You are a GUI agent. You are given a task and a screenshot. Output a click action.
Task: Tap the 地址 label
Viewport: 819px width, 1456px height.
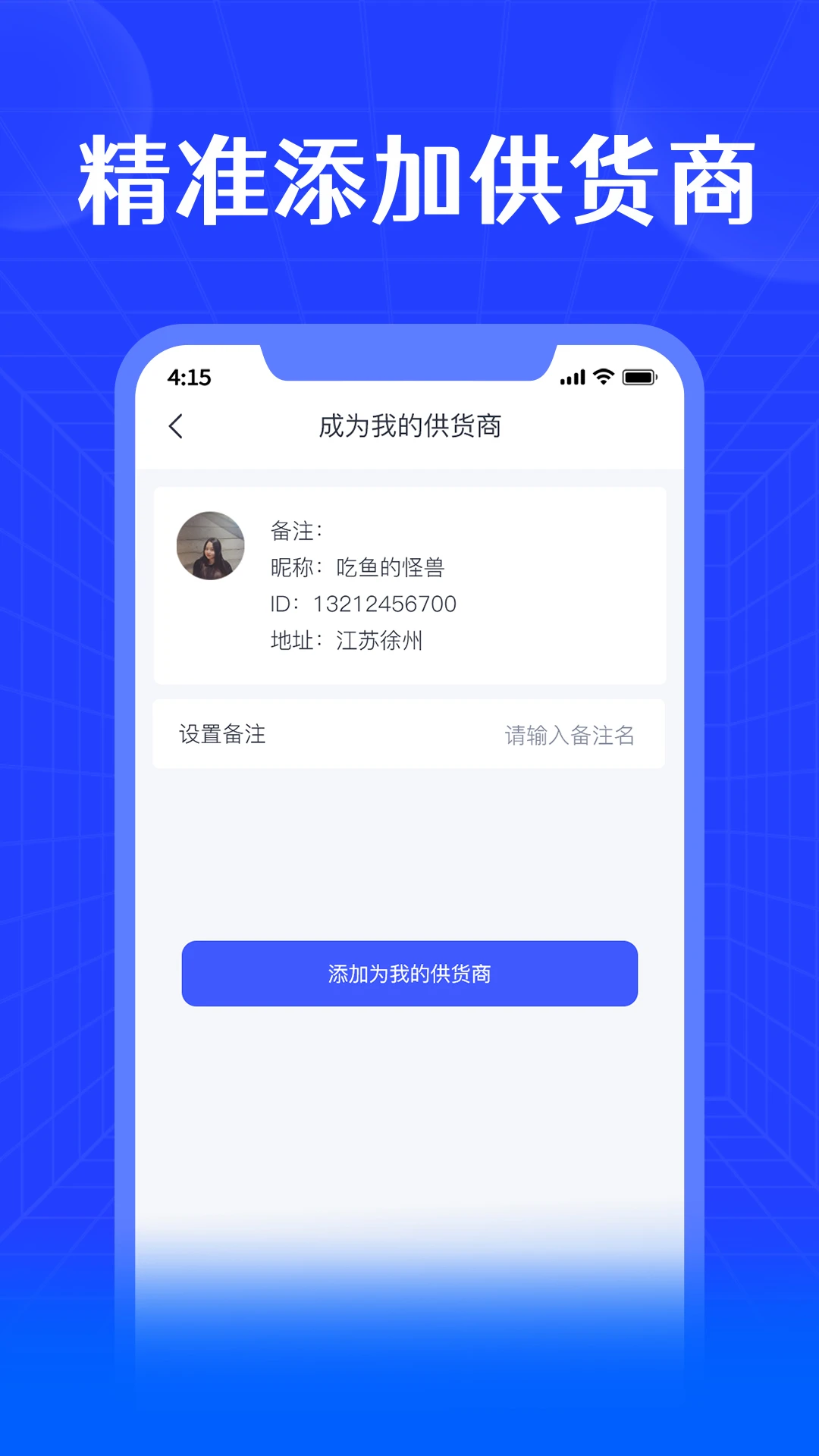click(290, 641)
